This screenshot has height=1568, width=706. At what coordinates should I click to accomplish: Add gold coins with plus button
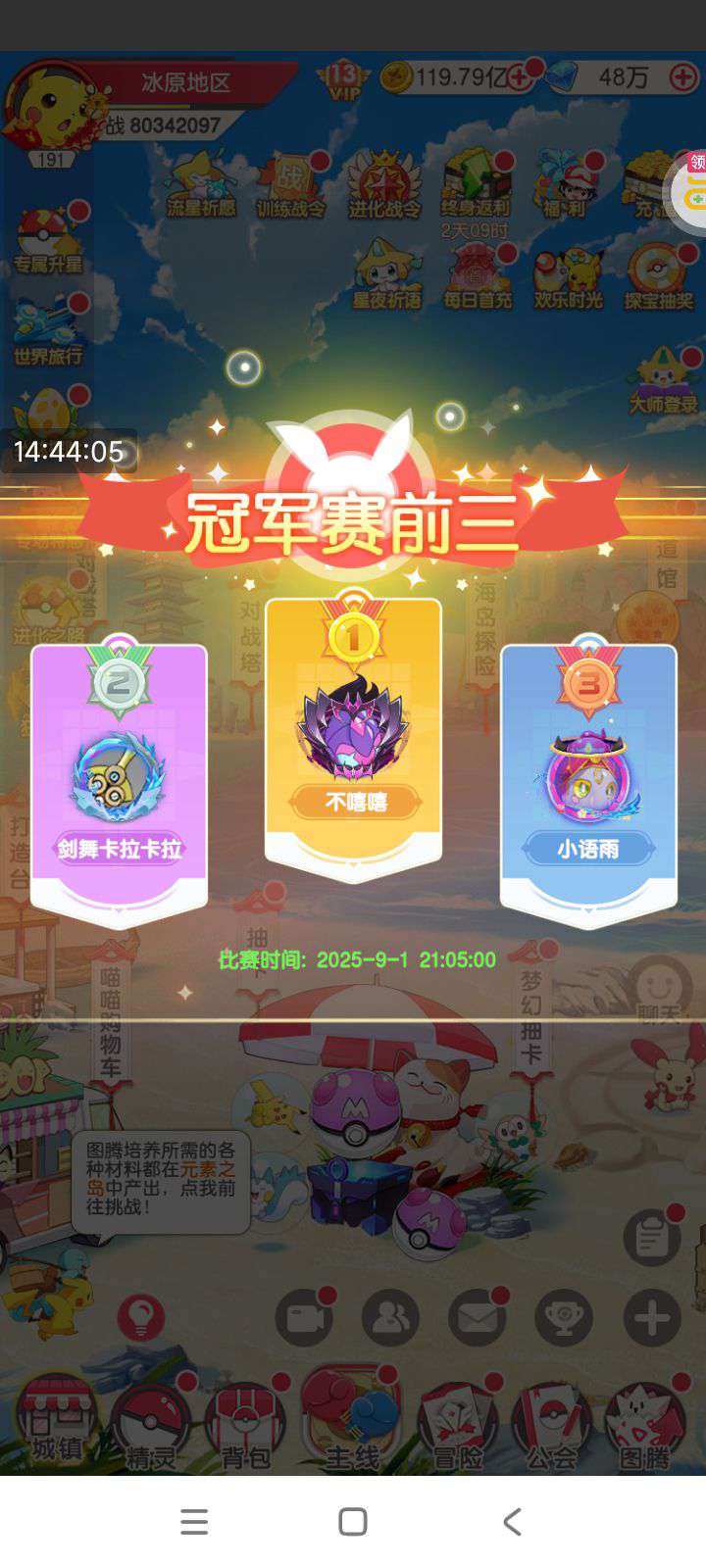click(520, 78)
